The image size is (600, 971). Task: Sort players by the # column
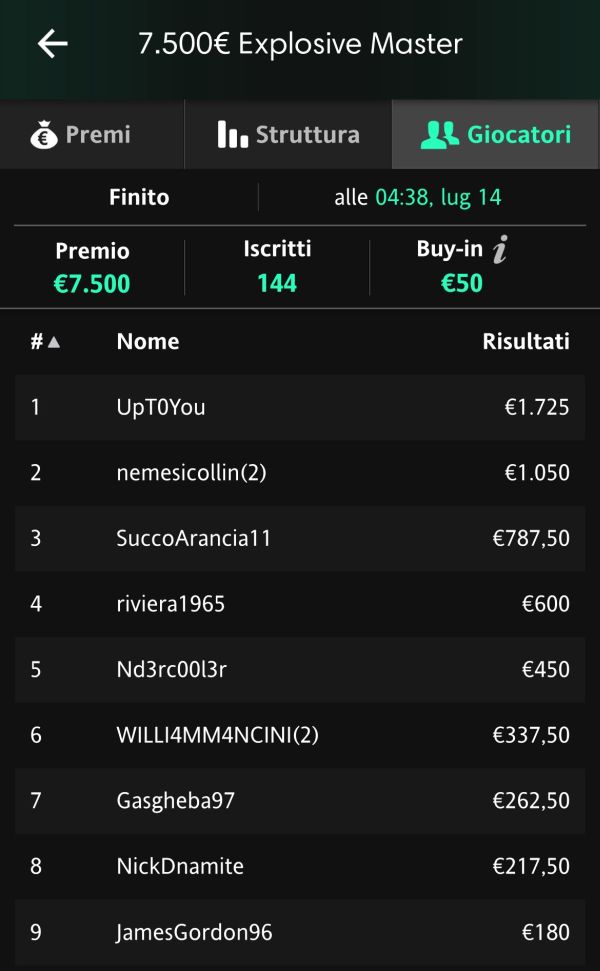(45, 341)
